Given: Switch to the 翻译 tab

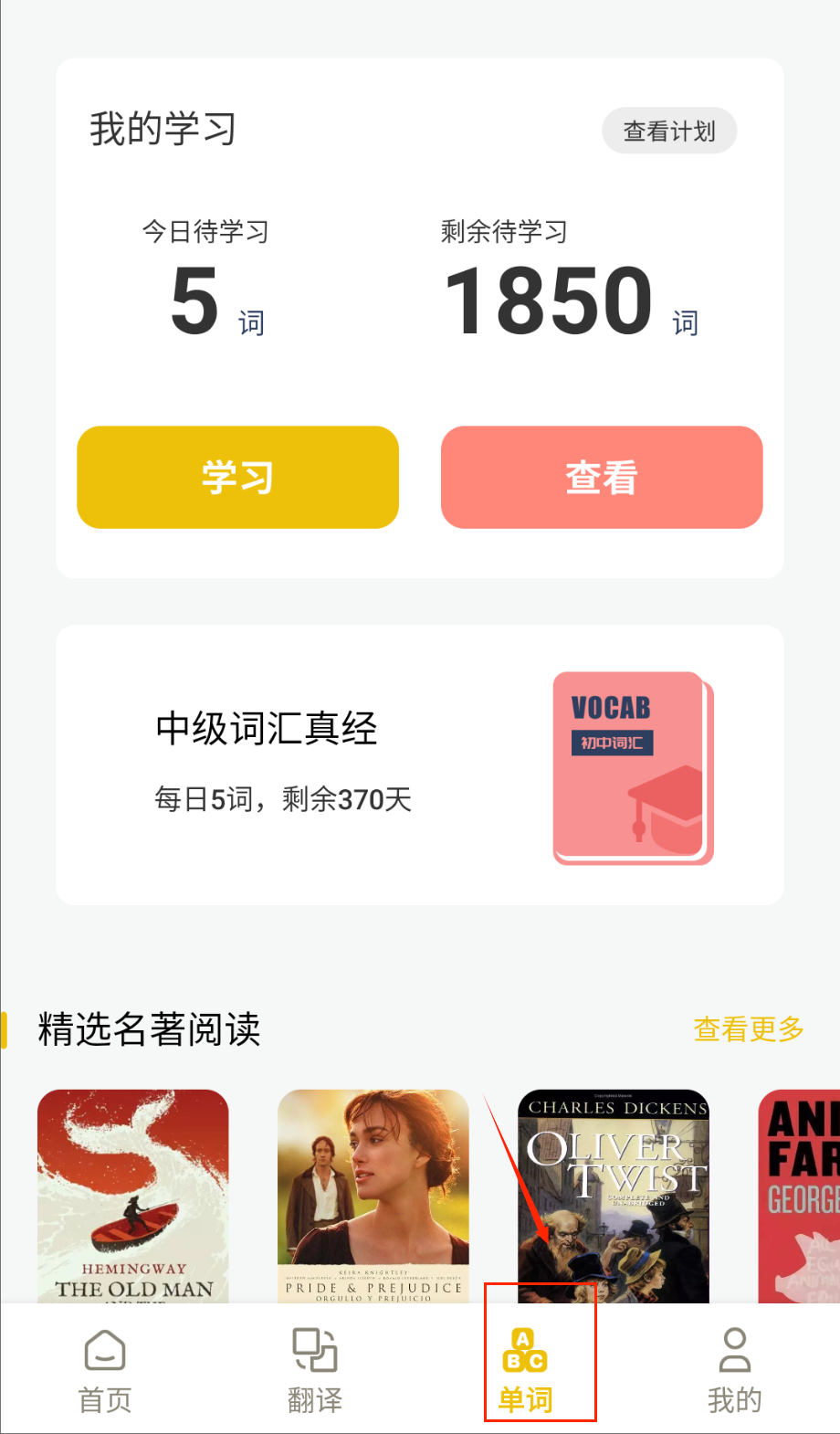Looking at the screenshot, I should coord(315,1369).
